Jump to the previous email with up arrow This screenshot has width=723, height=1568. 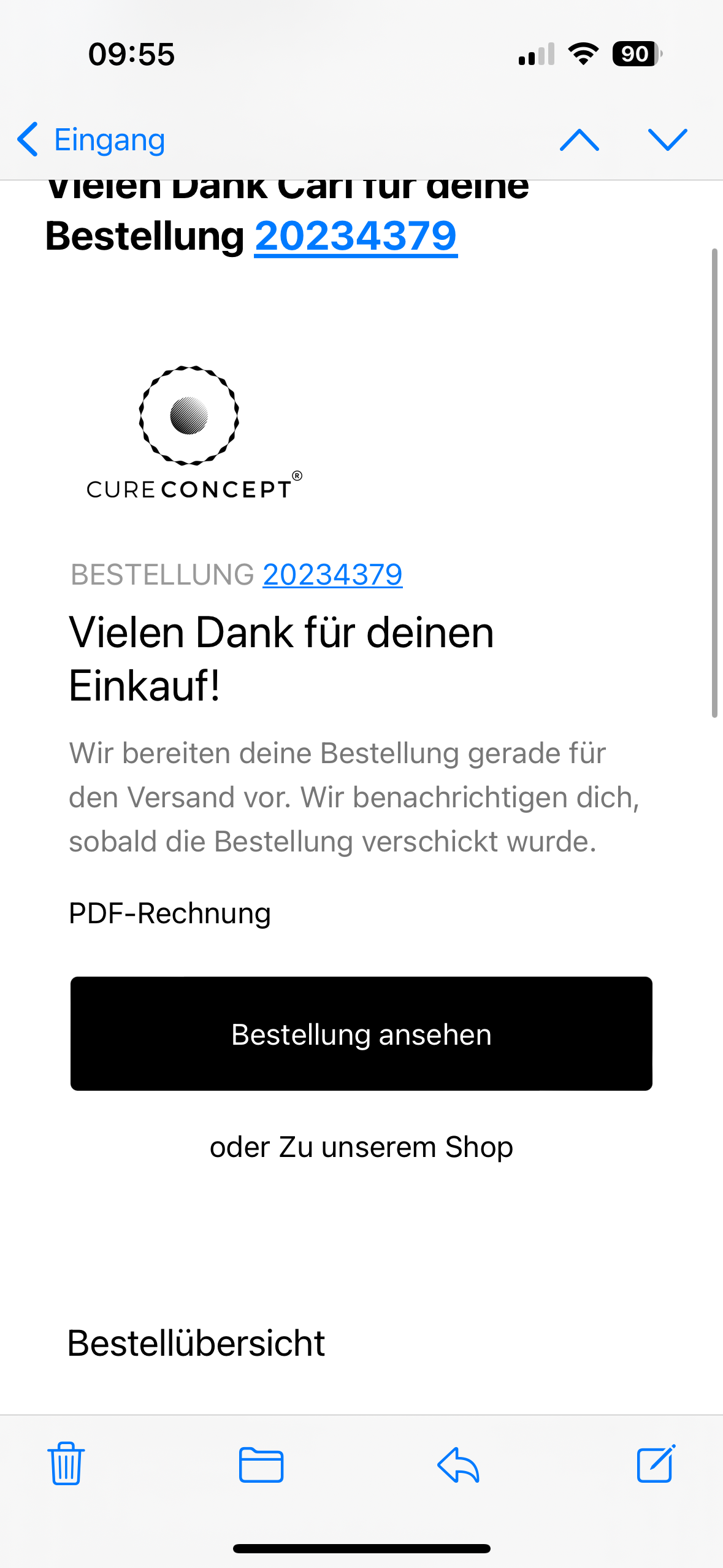coord(580,140)
